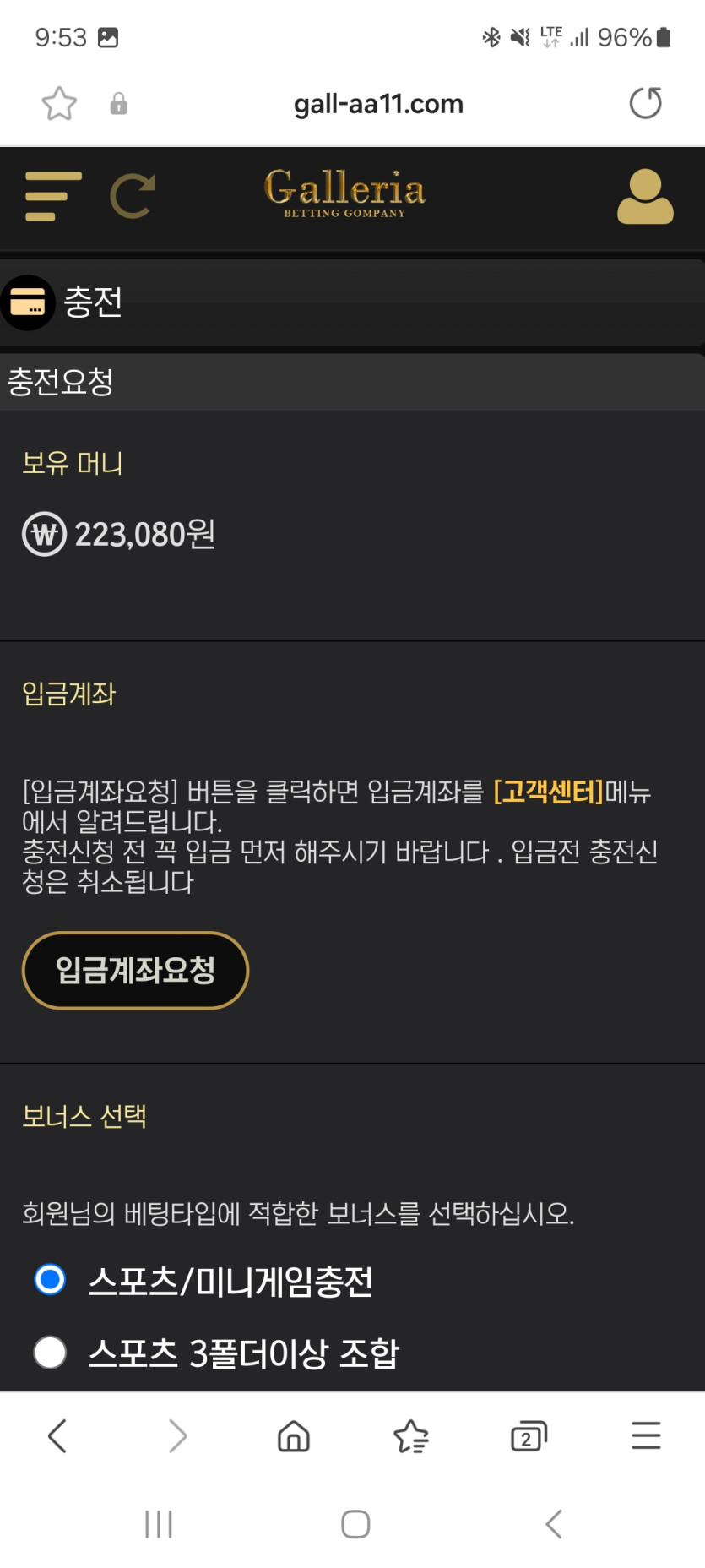Open the user profile icon
The image size is (705, 1568).
645,197
